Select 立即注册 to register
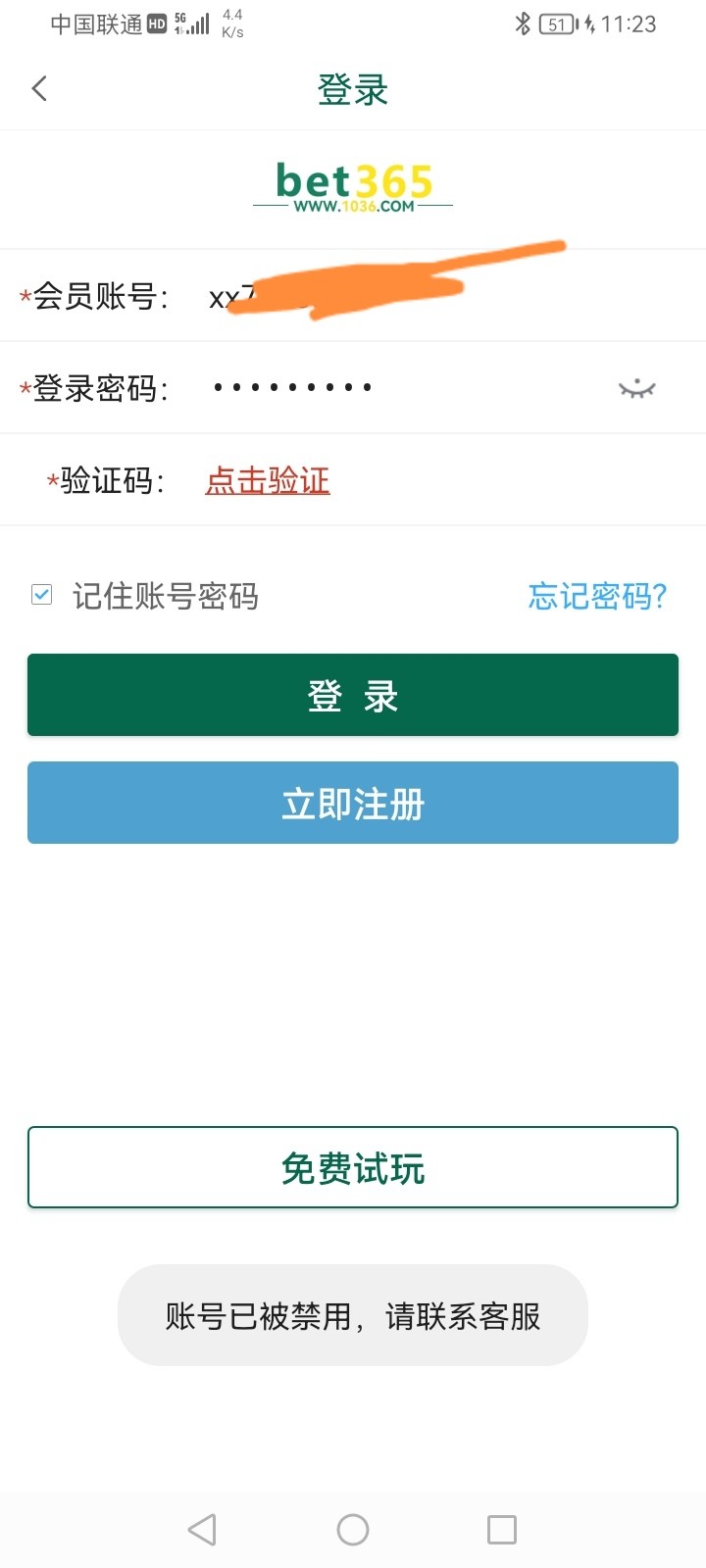 click(x=353, y=803)
